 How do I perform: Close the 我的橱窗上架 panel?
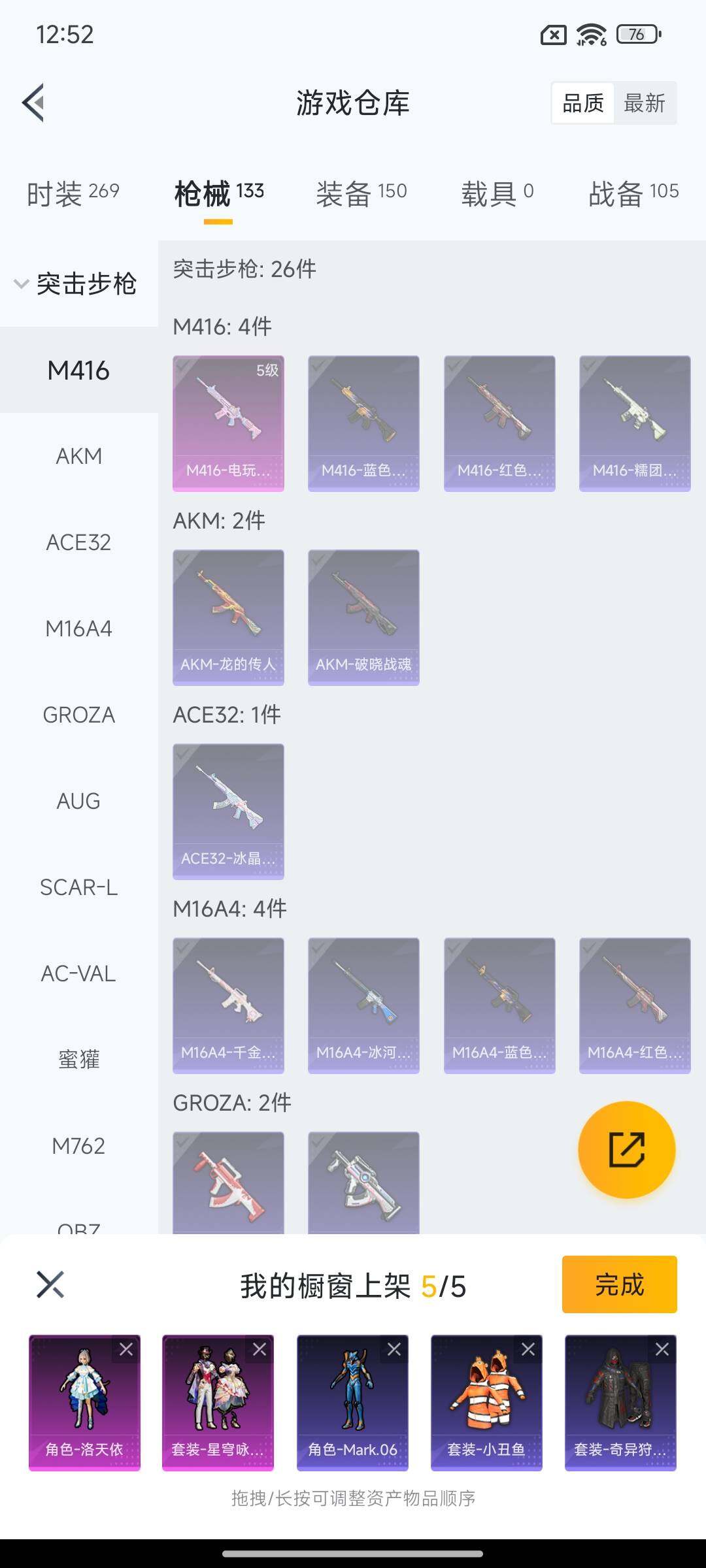point(50,1284)
